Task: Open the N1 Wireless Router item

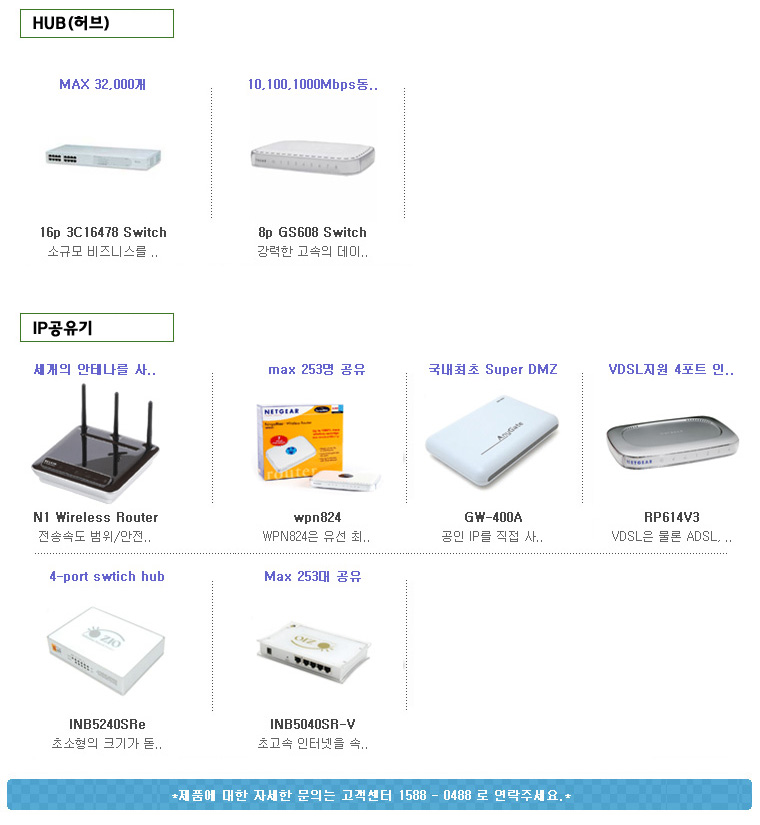Action: tap(96, 517)
